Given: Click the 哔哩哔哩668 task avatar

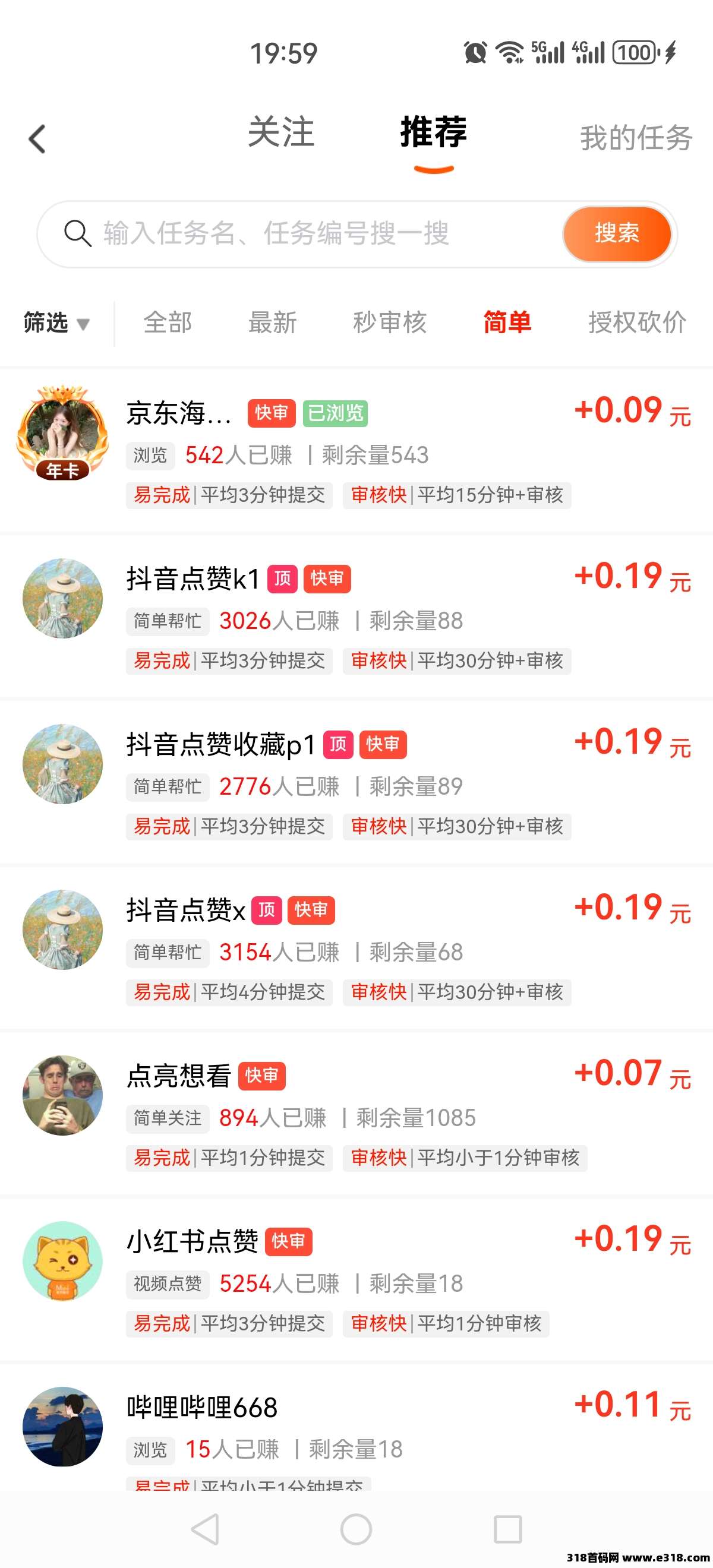Looking at the screenshot, I should [62, 1426].
